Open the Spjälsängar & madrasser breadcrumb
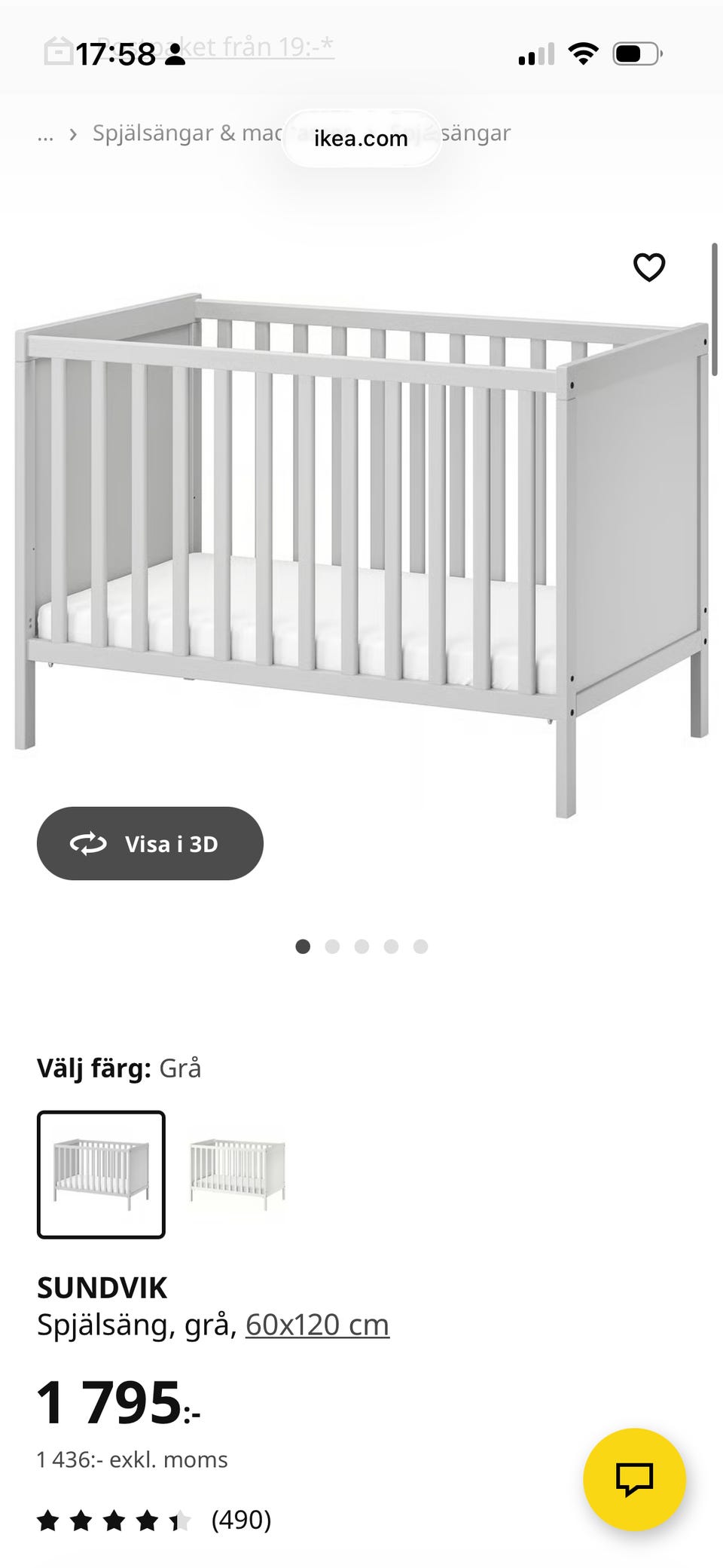 [187, 133]
